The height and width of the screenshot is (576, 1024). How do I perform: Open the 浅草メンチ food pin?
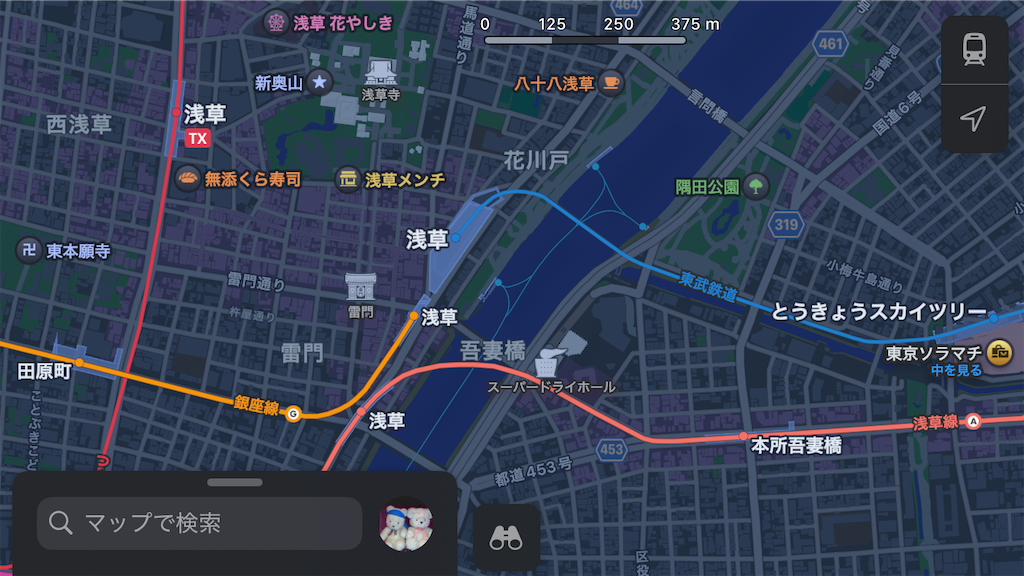pyautogui.click(x=348, y=179)
